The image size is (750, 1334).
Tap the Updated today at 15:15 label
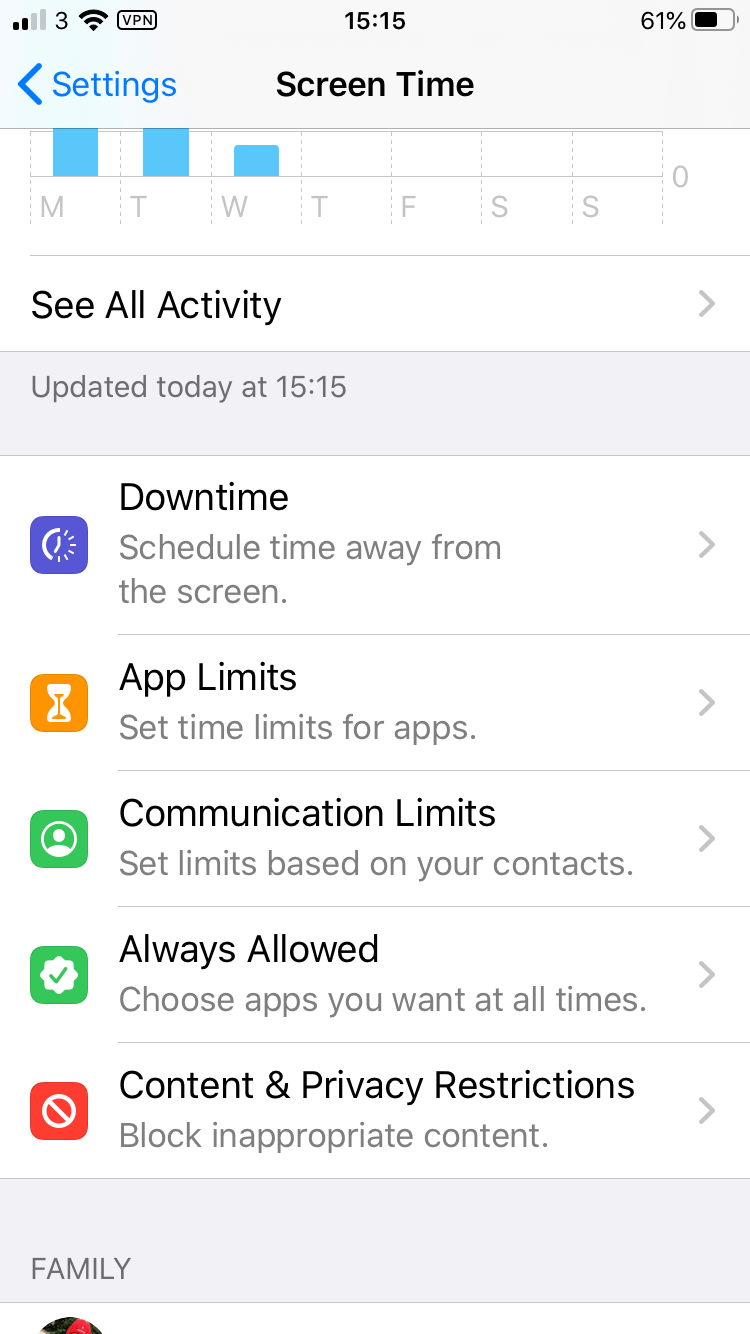click(188, 387)
